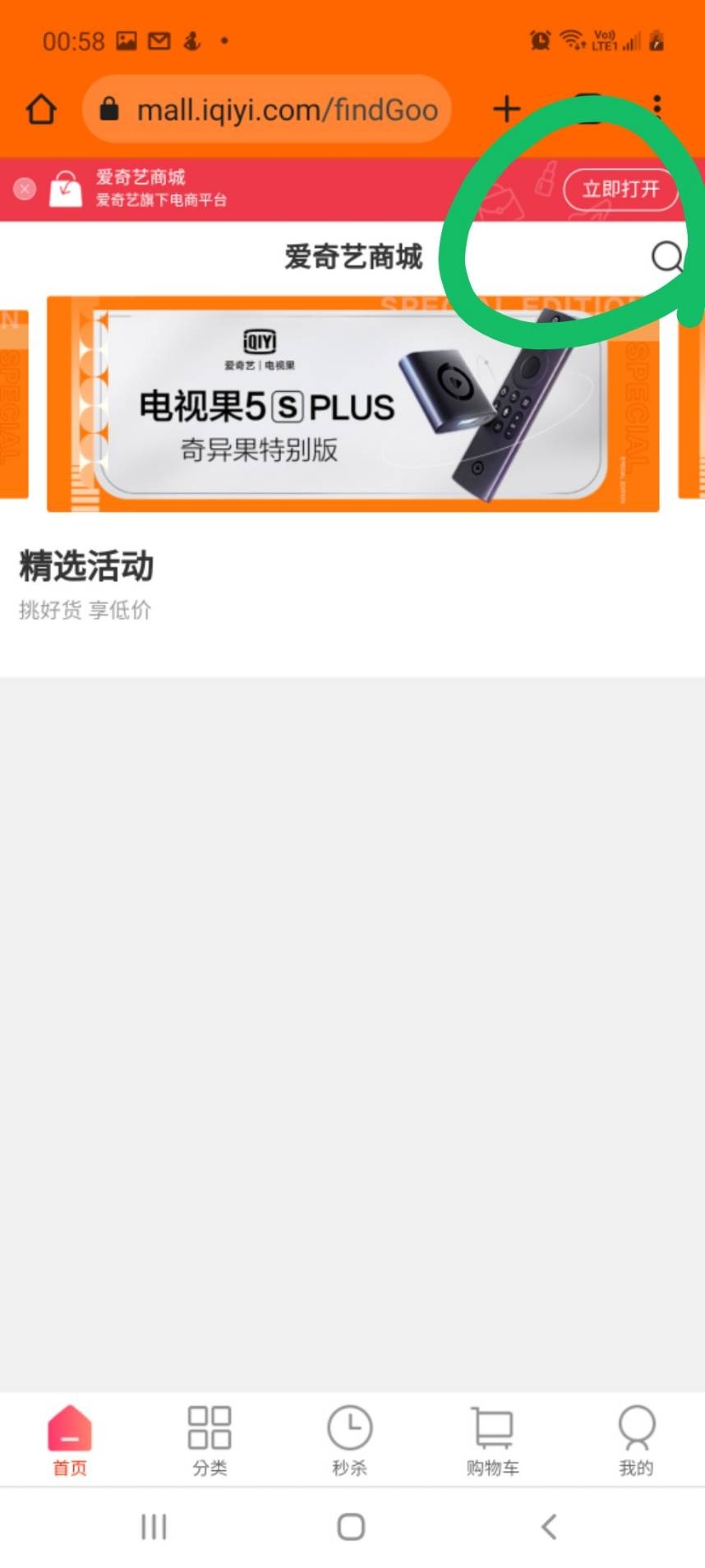Open a new browser tab
This screenshot has height=1568, width=705.
pos(507,108)
